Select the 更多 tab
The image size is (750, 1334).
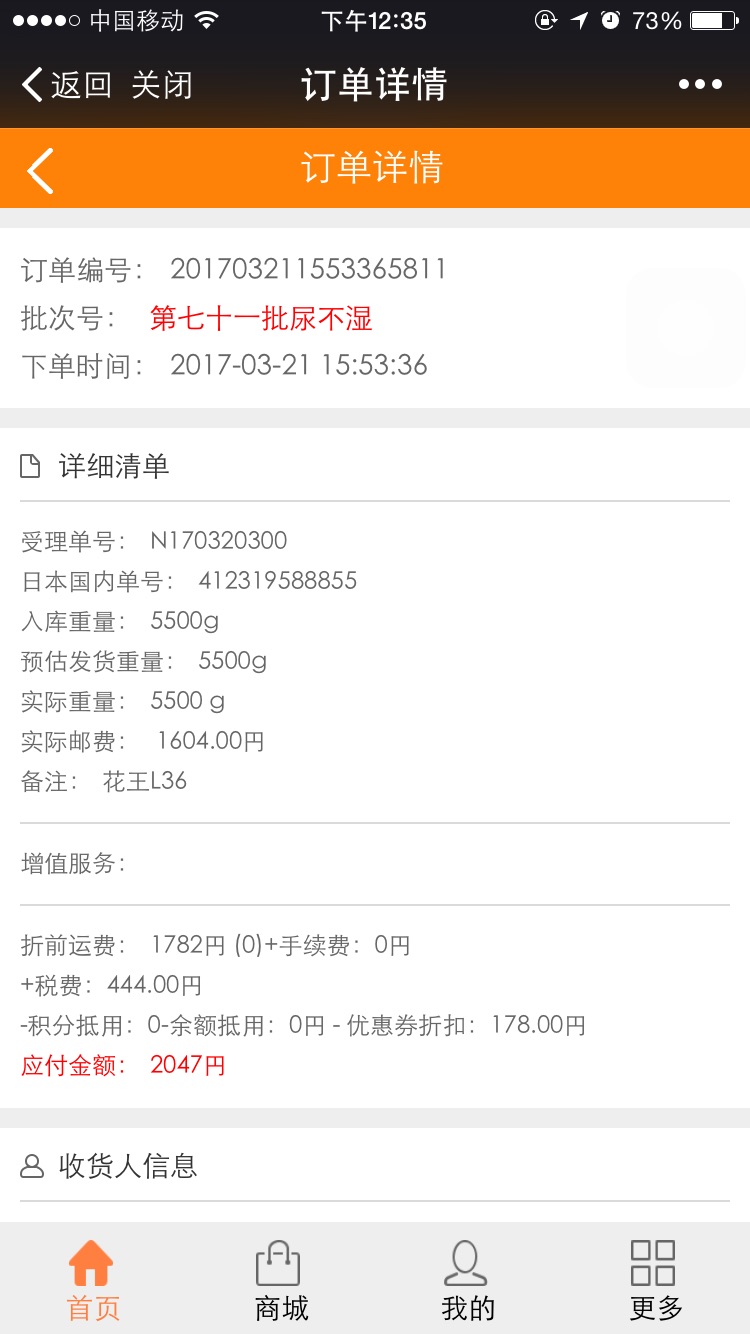(x=655, y=1279)
